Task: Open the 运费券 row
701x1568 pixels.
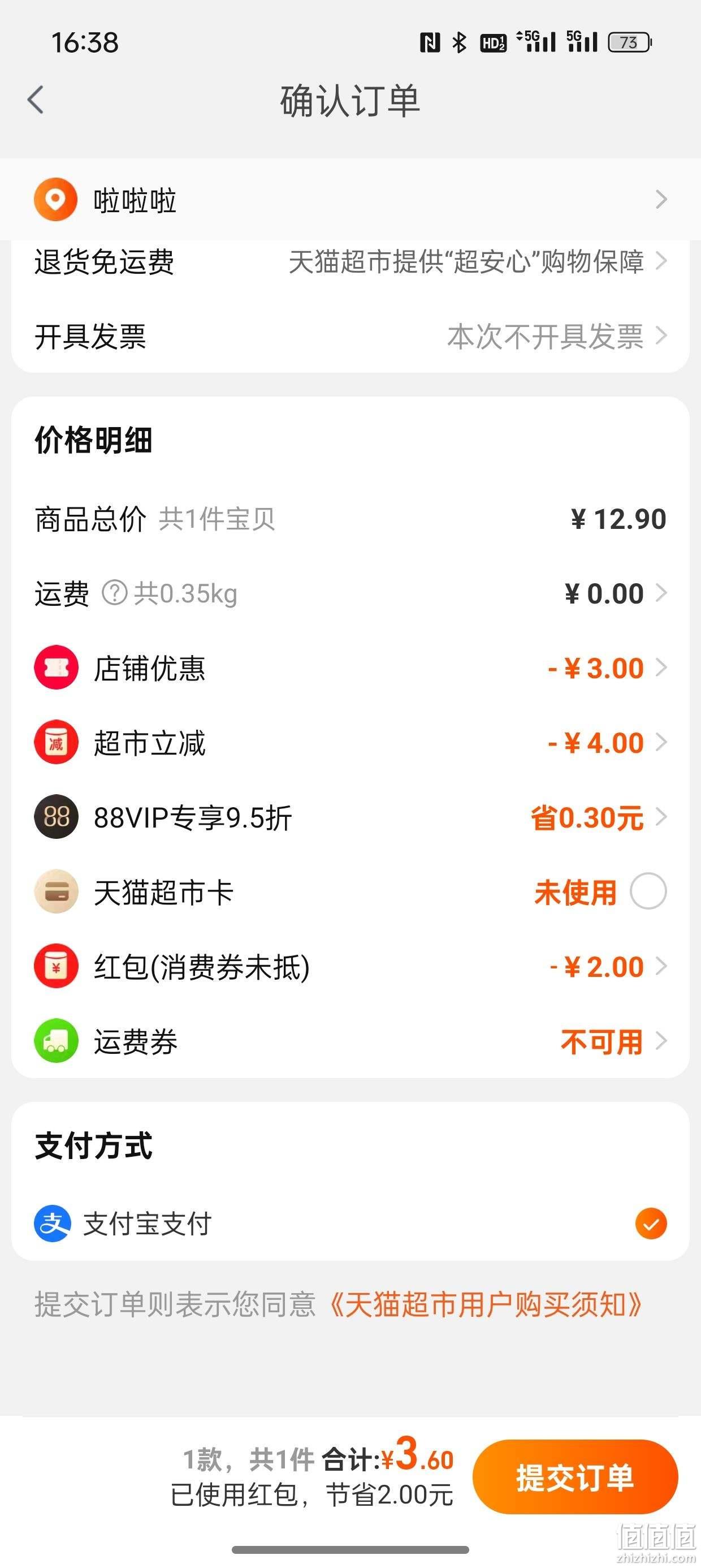Action: [350, 1041]
